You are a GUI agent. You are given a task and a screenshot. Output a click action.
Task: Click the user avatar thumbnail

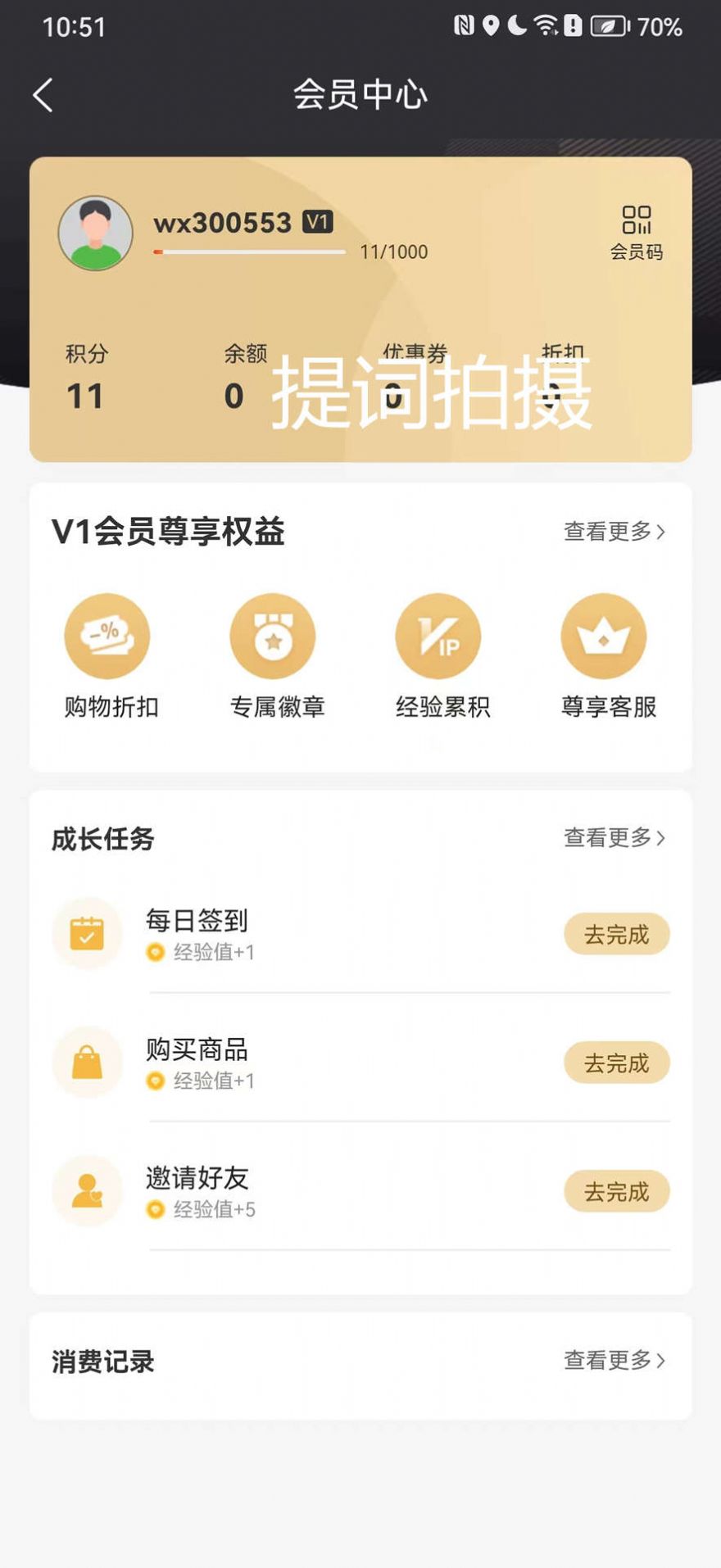tap(94, 233)
